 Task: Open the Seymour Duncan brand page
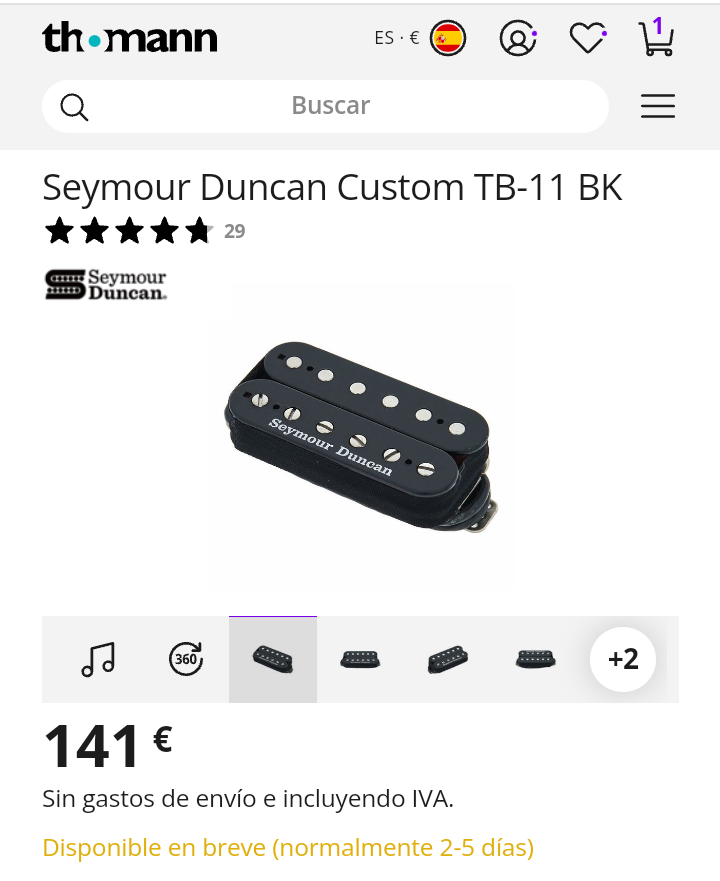point(106,285)
